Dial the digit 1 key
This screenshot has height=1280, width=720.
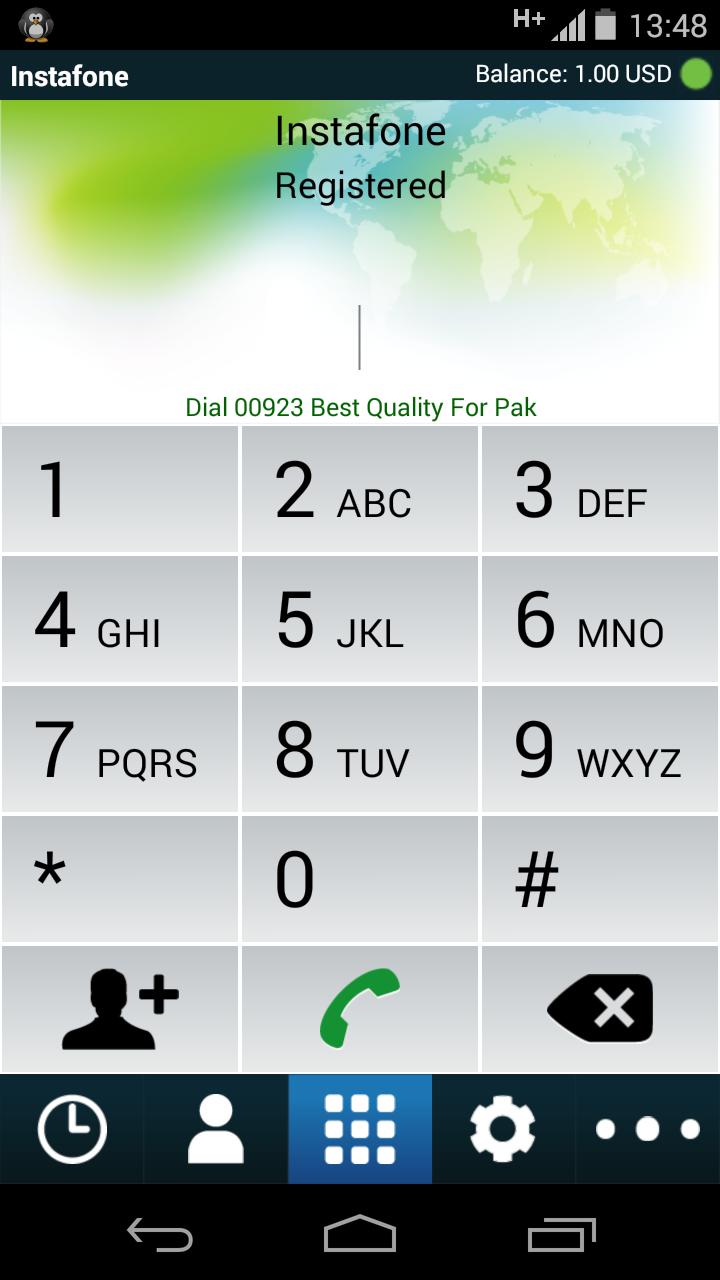[x=120, y=489]
